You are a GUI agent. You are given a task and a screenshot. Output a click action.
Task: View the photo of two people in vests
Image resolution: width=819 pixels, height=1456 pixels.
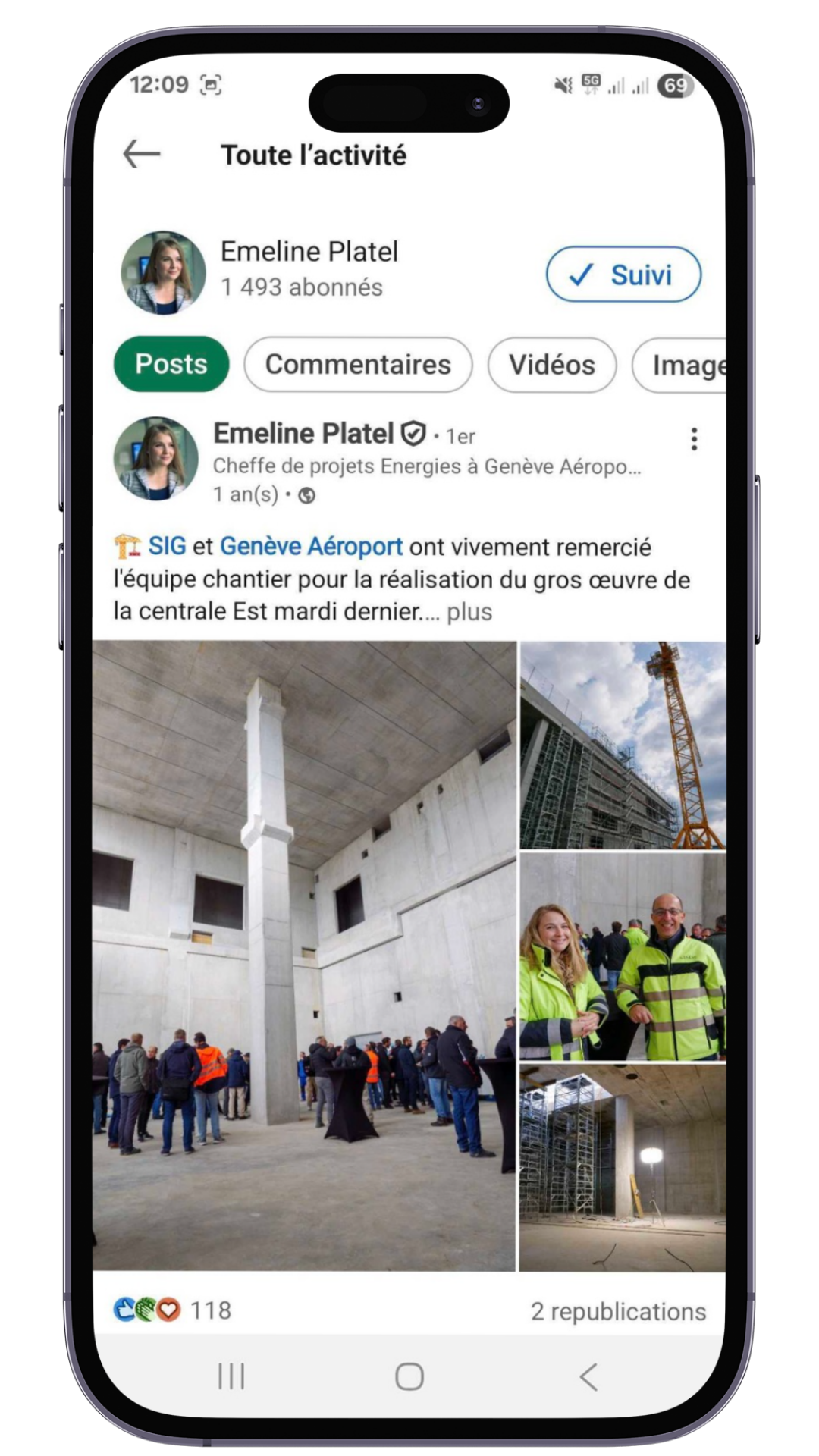tap(623, 956)
